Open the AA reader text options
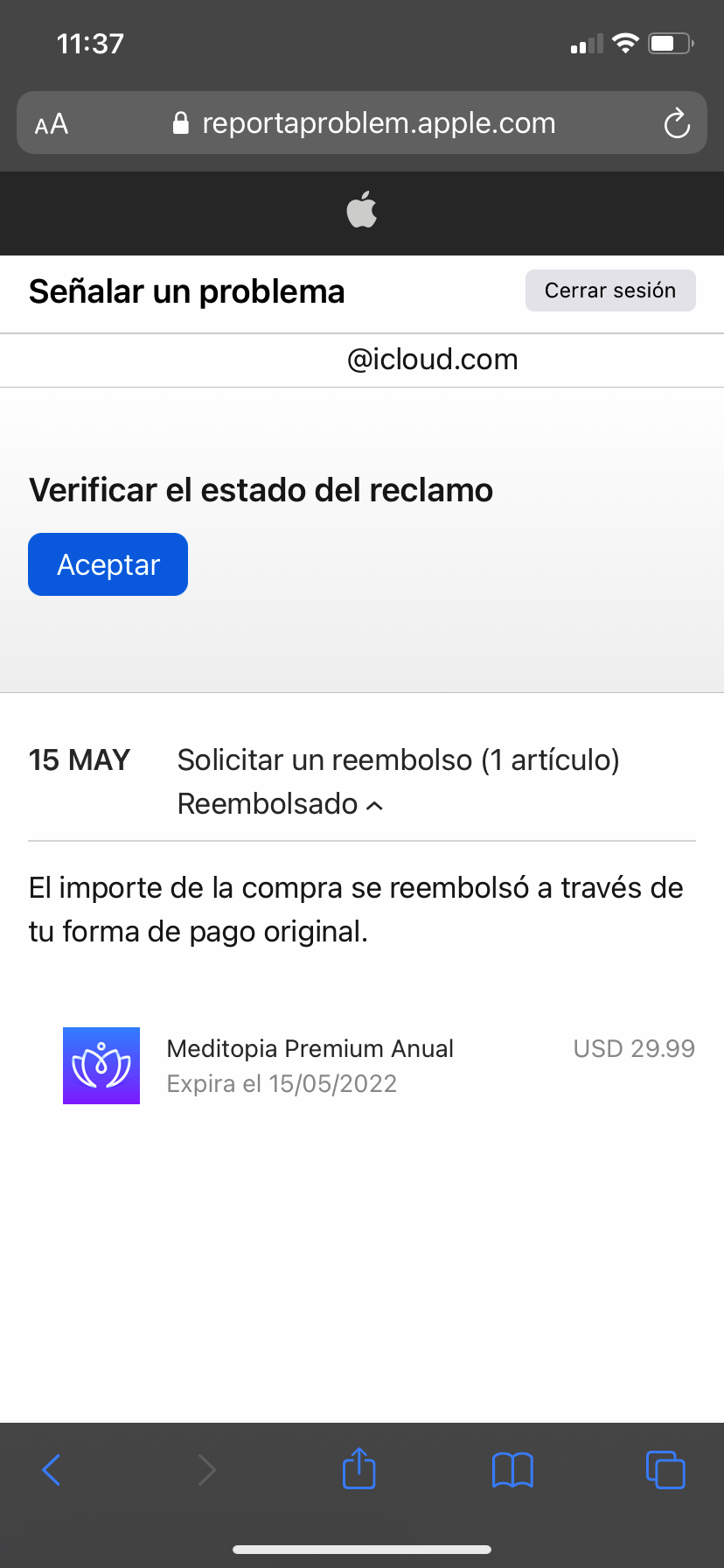The width and height of the screenshot is (724, 1568). point(52,124)
